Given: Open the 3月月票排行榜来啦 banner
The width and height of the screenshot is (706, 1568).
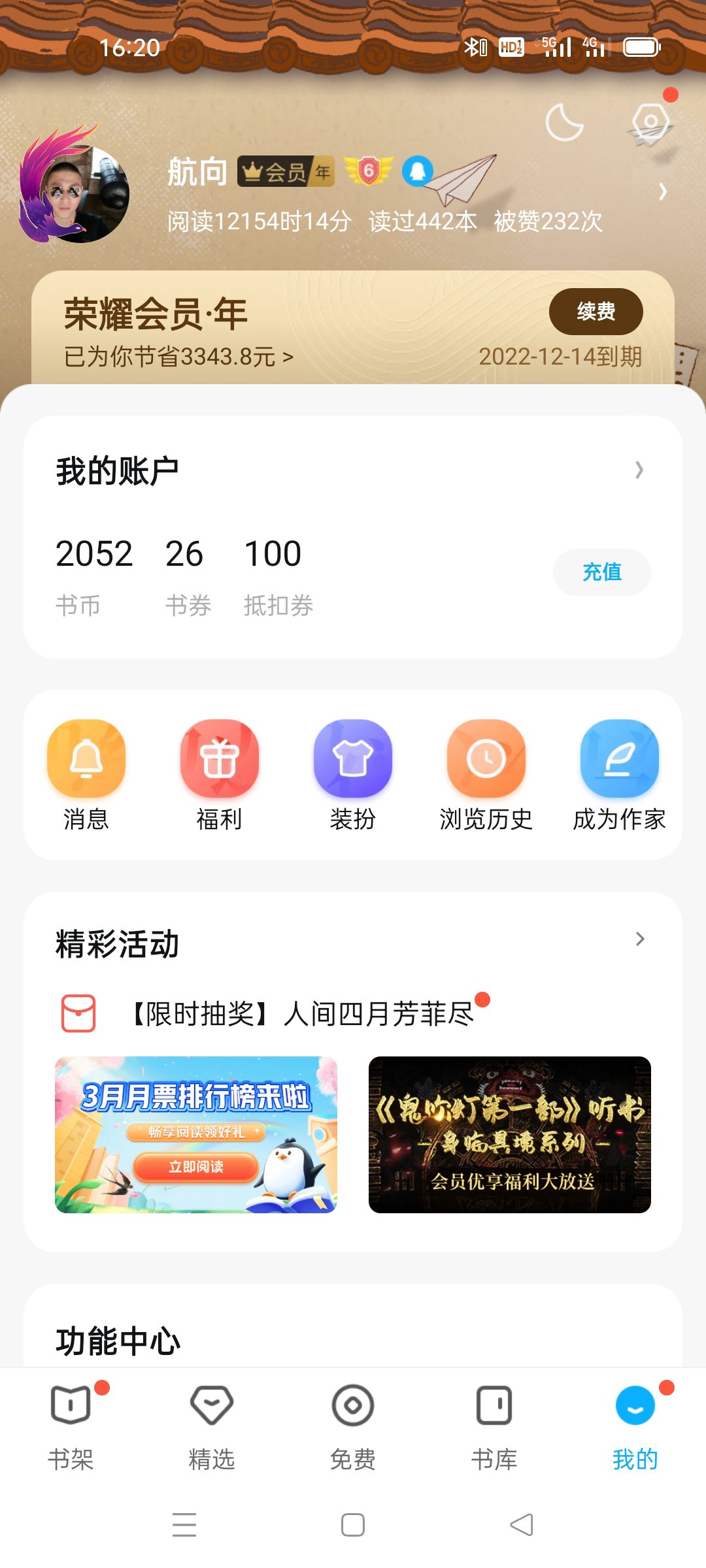Looking at the screenshot, I should pyautogui.click(x=196, y=1135).
